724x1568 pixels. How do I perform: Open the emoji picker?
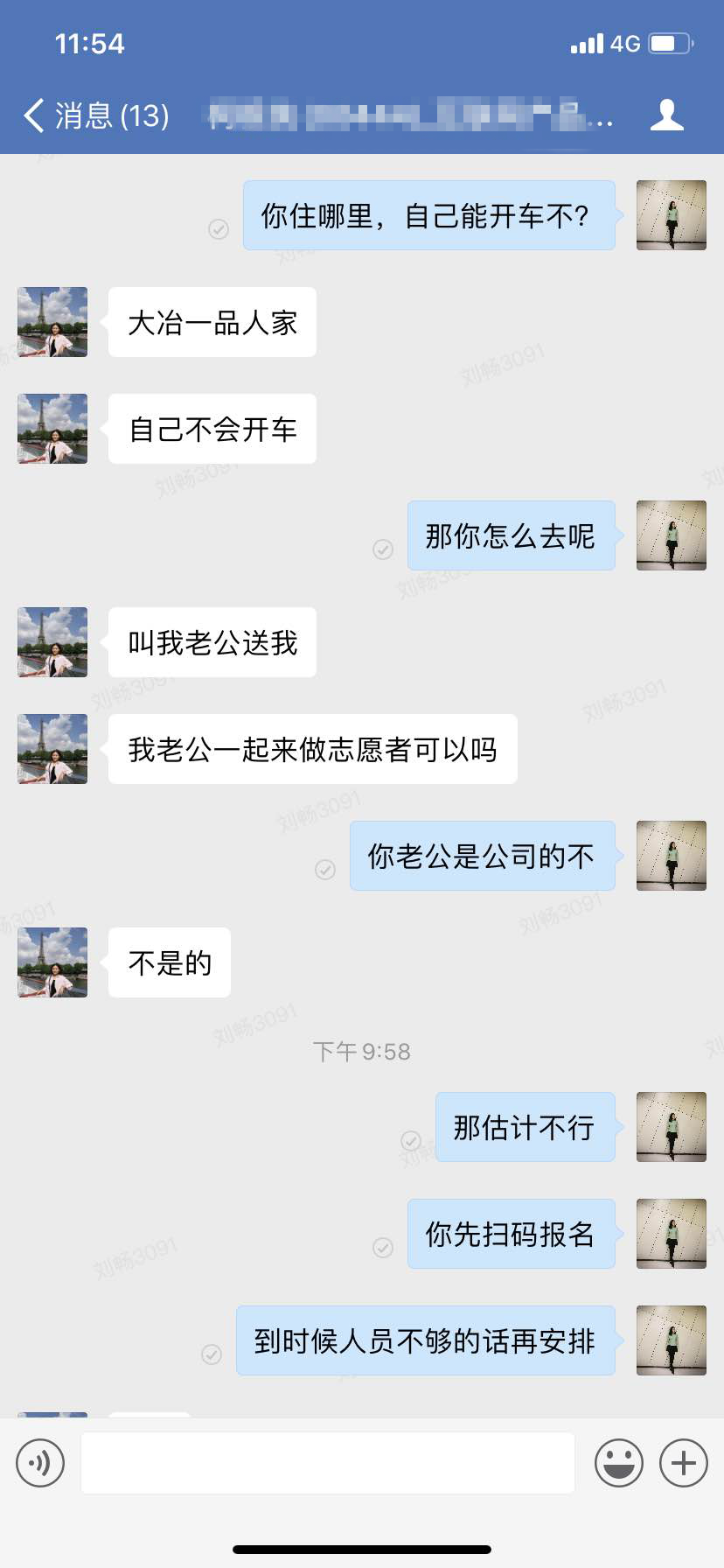619,1462
